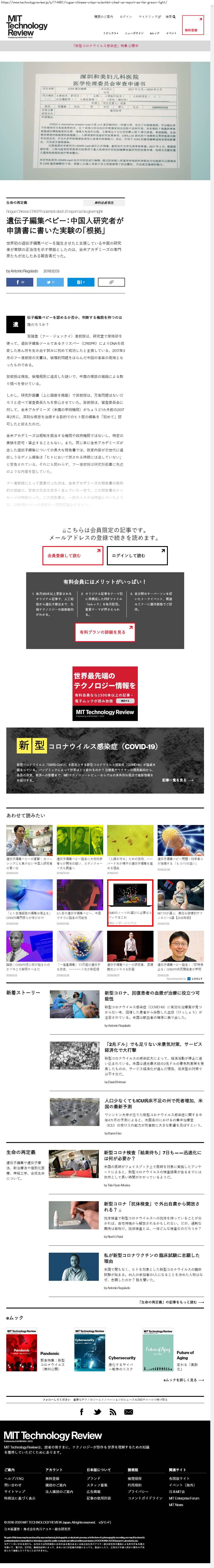Tap 会員登録して読む button
Viewport: 214px width, 1568px height.
pos(72,555)
